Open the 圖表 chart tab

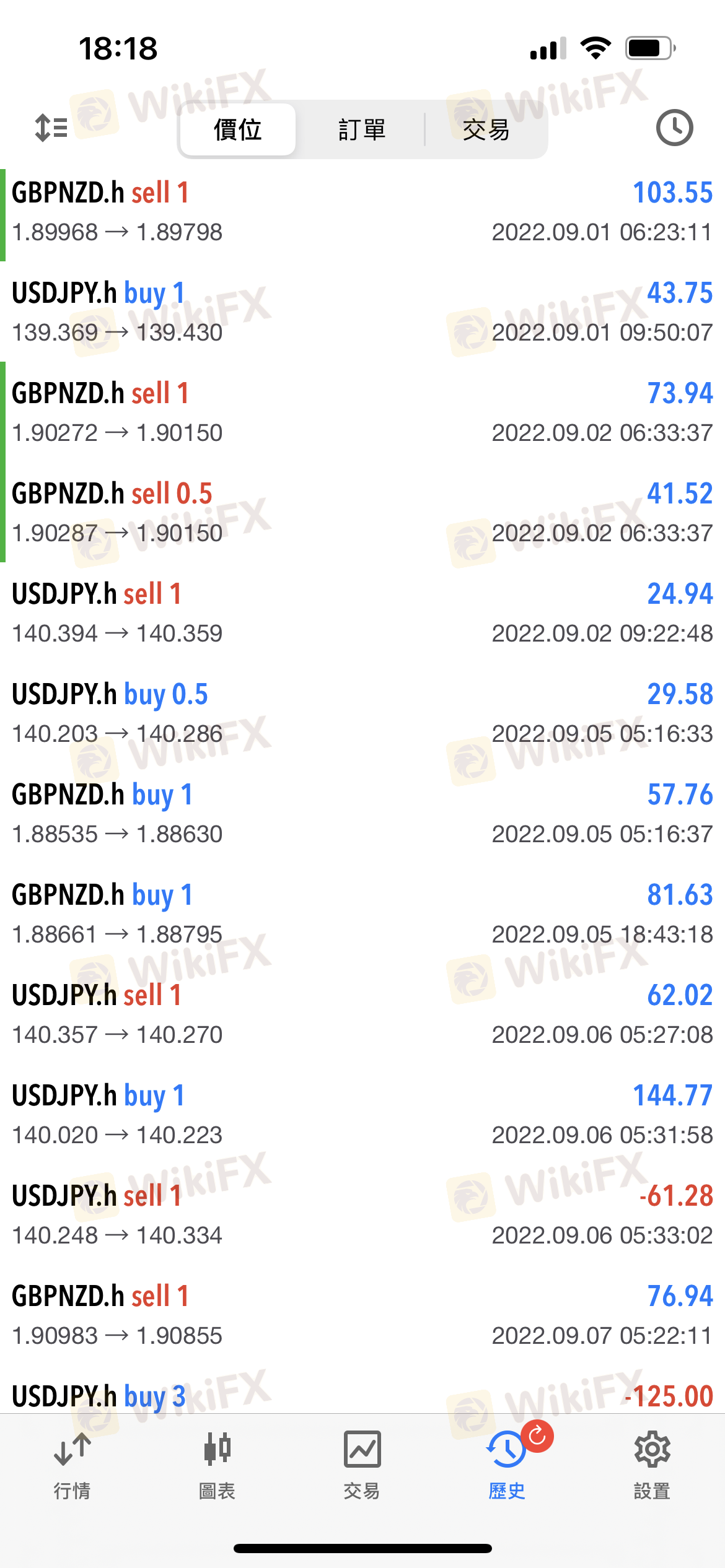click(217, 1465)
